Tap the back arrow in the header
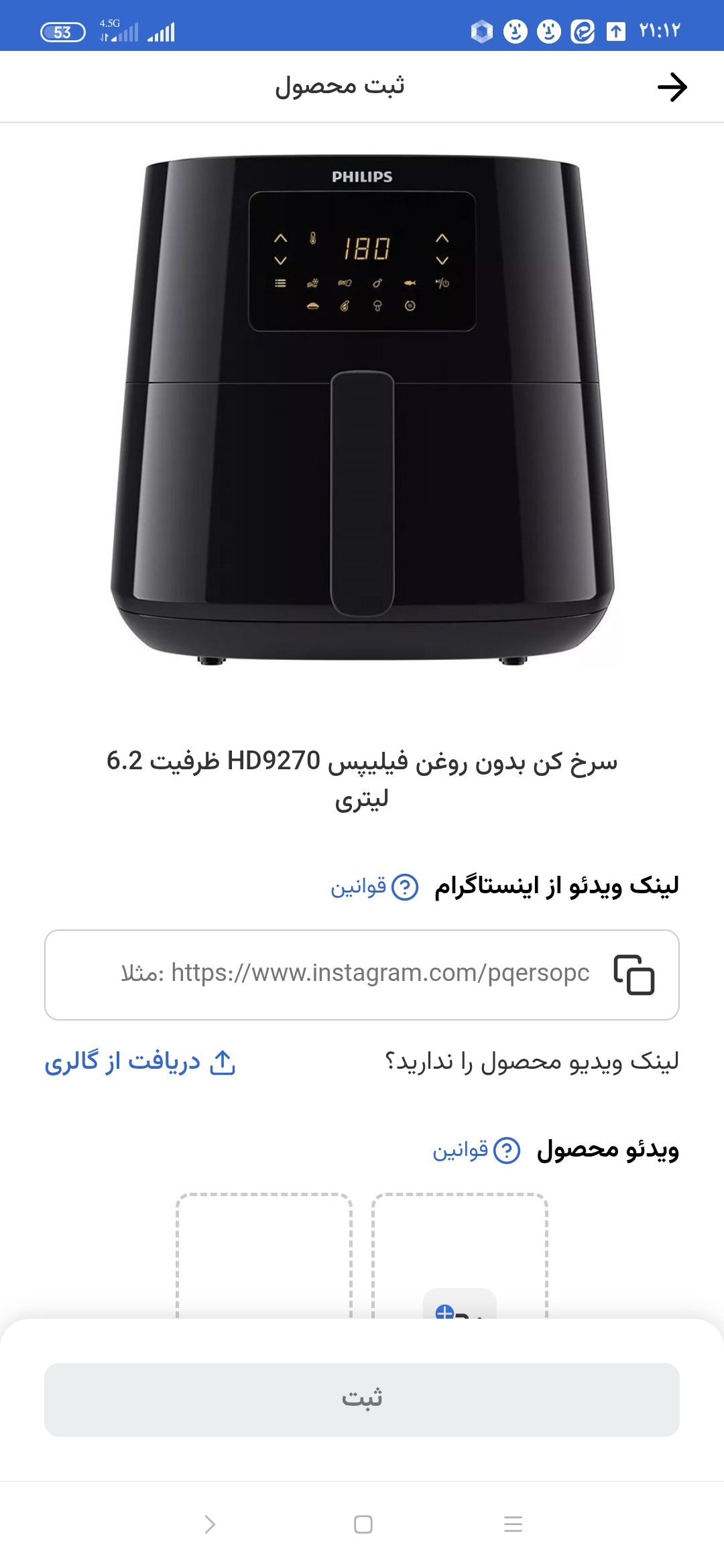Image resolution: width=724 pixels, height=1568 pixels. point(672,87)
